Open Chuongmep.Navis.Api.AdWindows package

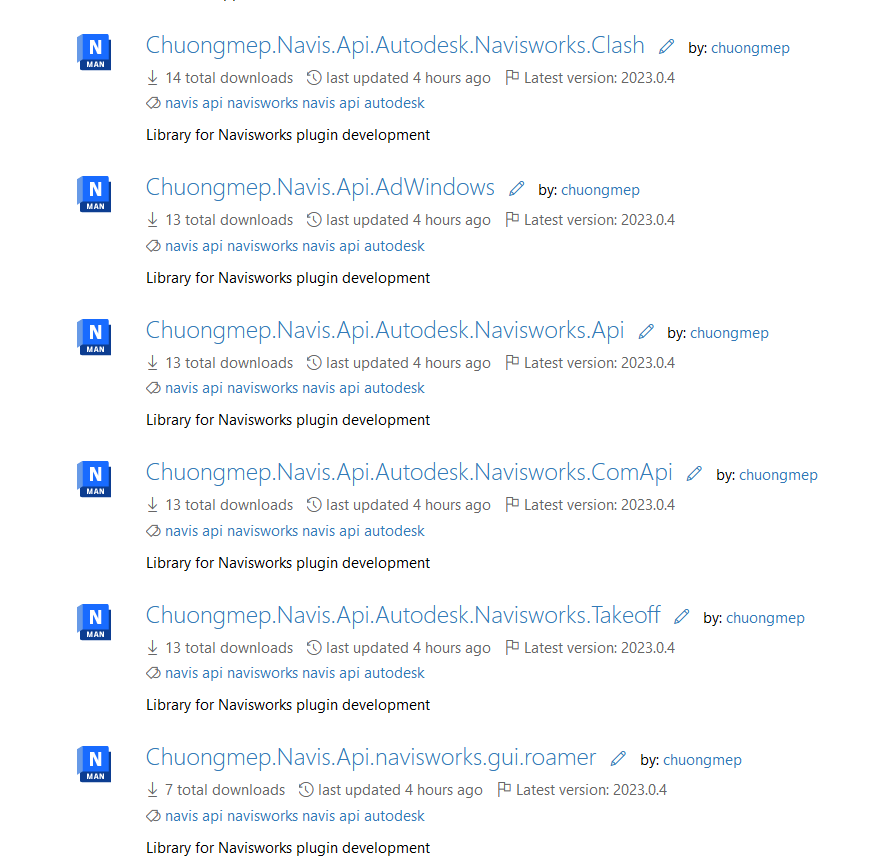320,188
